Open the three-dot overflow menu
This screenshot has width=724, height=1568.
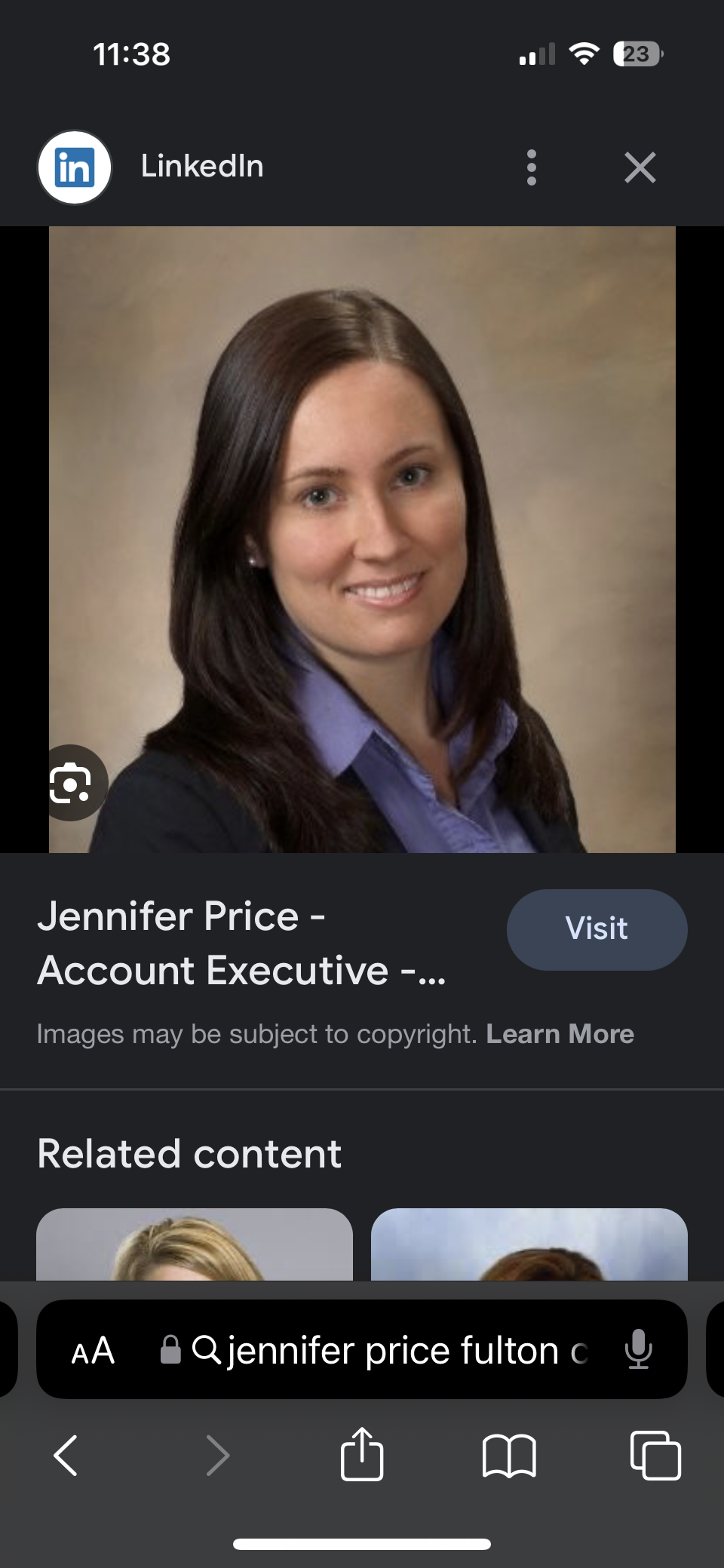532,167
